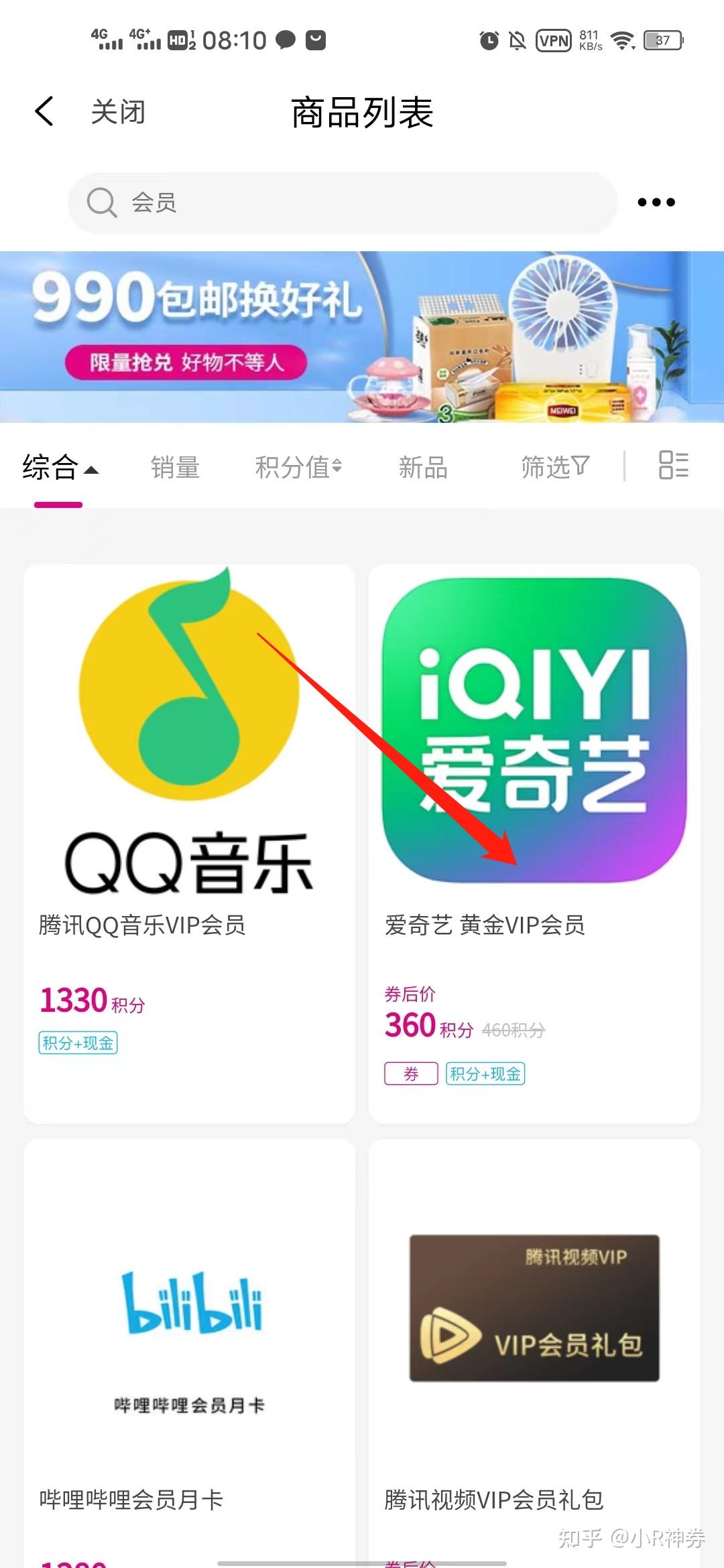The width and height of the screenshot is (724, 1568).
Task: Open 腾讯QQ音乐VIP会员 product card
Action: point(189,844)
